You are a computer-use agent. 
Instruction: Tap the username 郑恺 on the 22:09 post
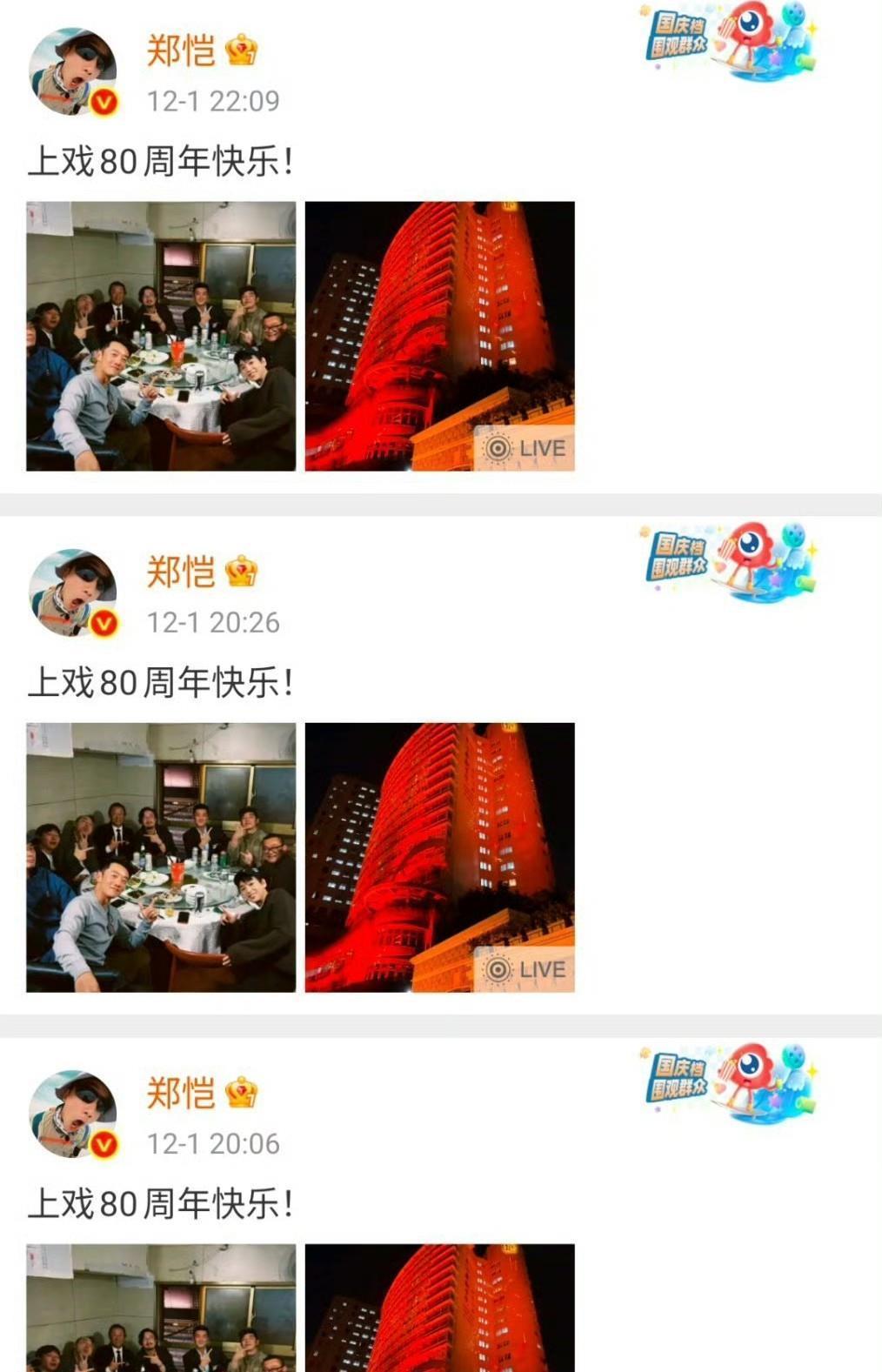point(180,50)
